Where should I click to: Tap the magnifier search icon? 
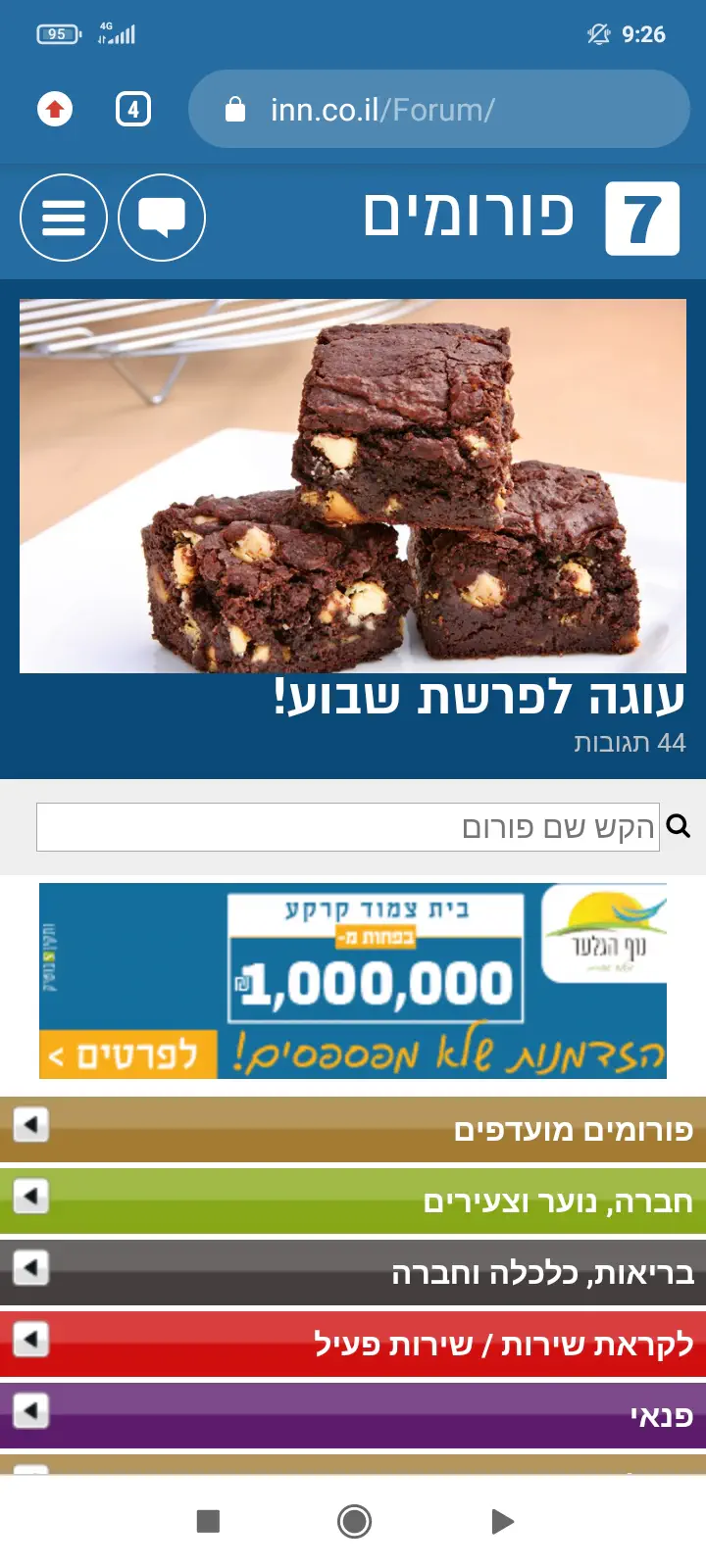coord(679,826)
